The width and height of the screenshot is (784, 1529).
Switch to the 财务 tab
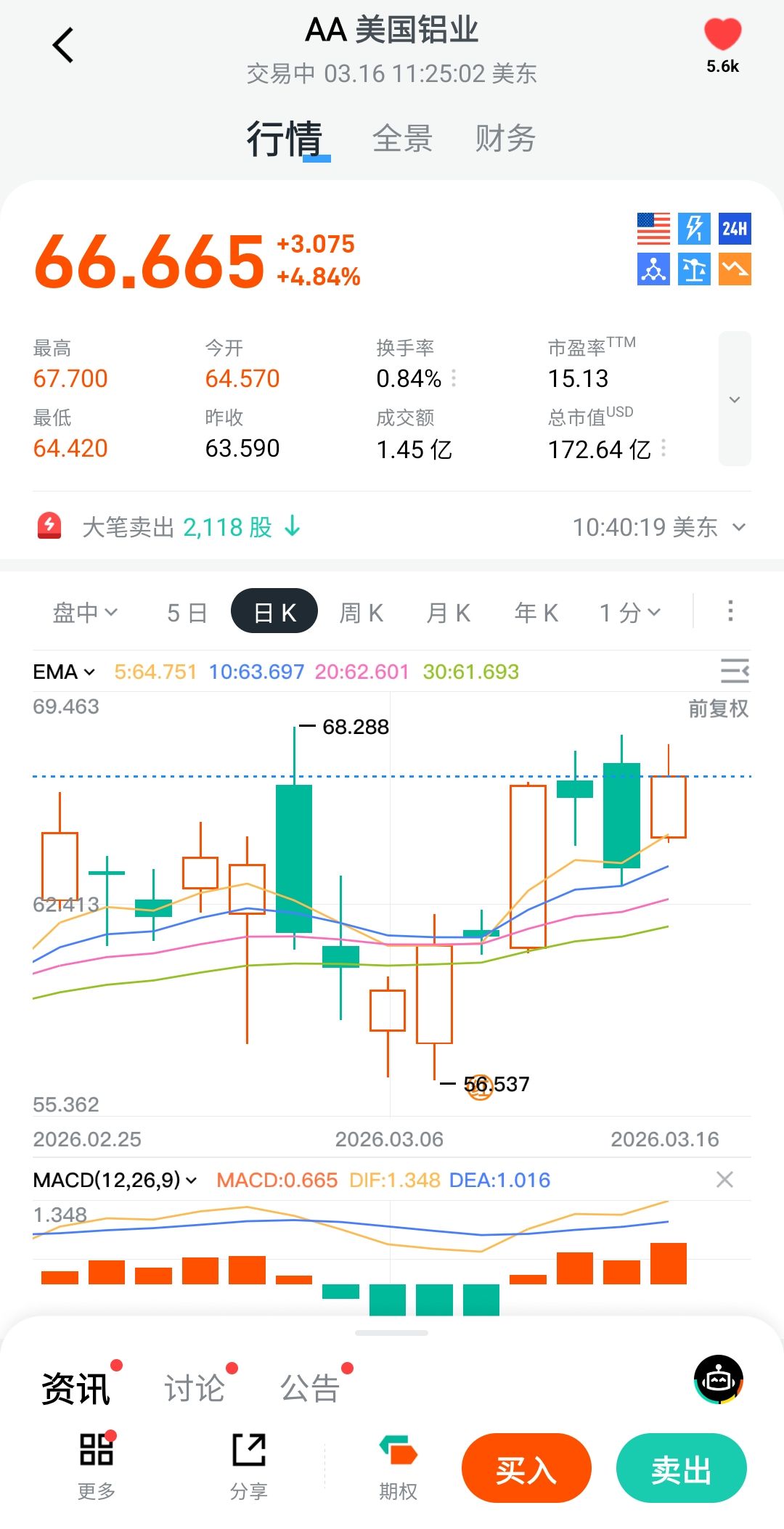pos(505,138)
